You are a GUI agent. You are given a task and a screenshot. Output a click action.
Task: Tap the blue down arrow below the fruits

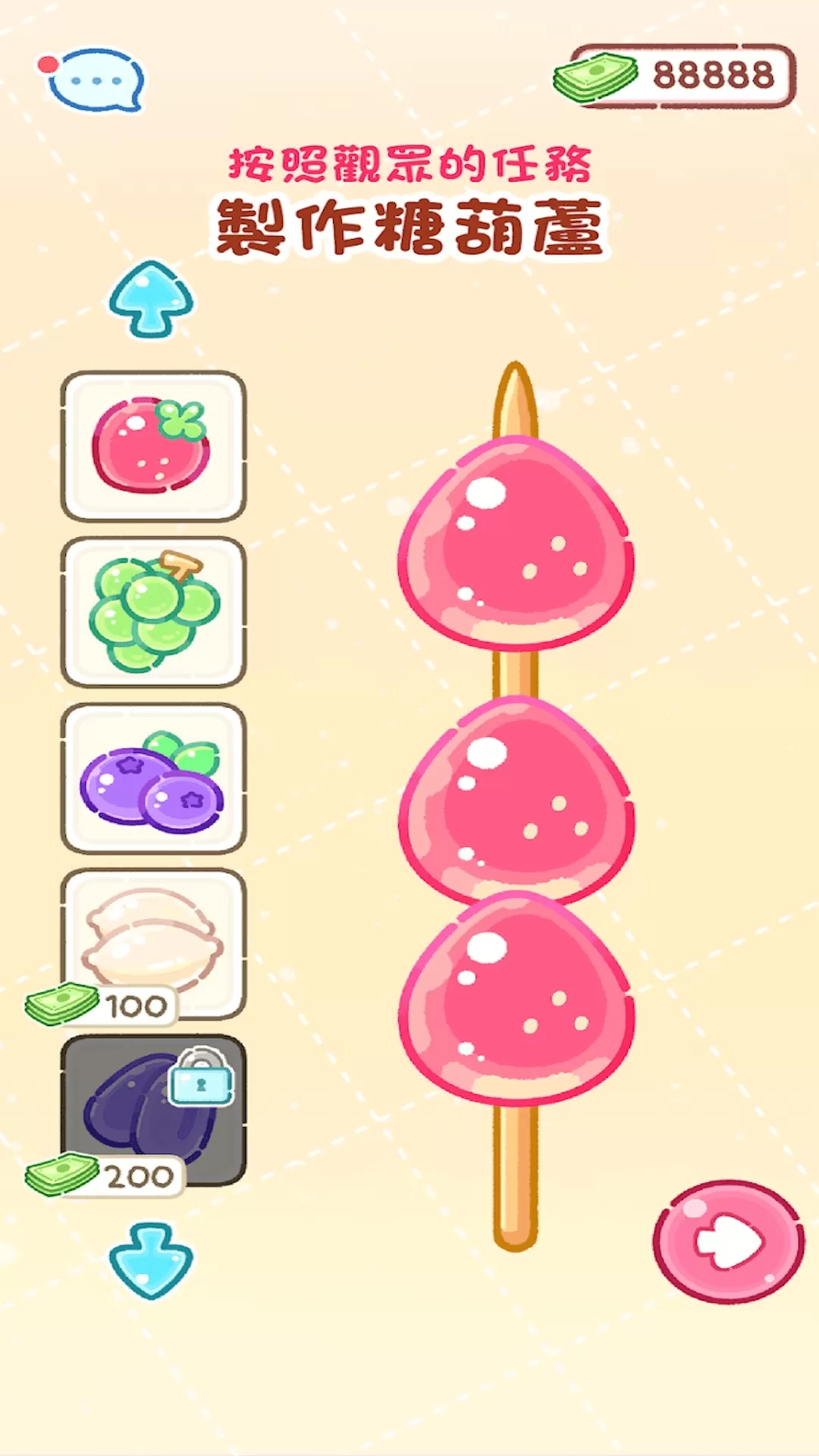pyautogui.click(x=151, y=1260)
